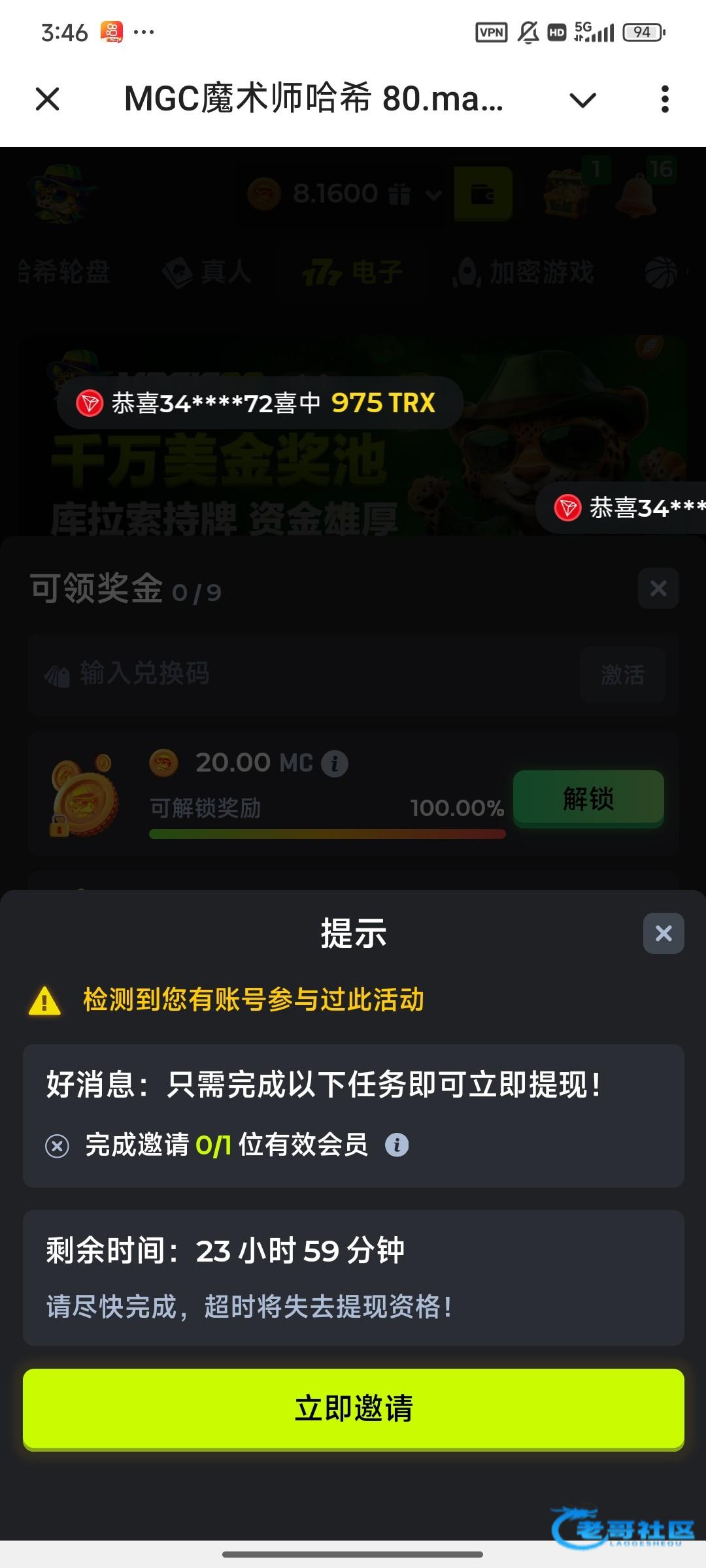
Task: Dismiss the 提示 dialog
Action: pyautogui.click(x=664, y=933)
